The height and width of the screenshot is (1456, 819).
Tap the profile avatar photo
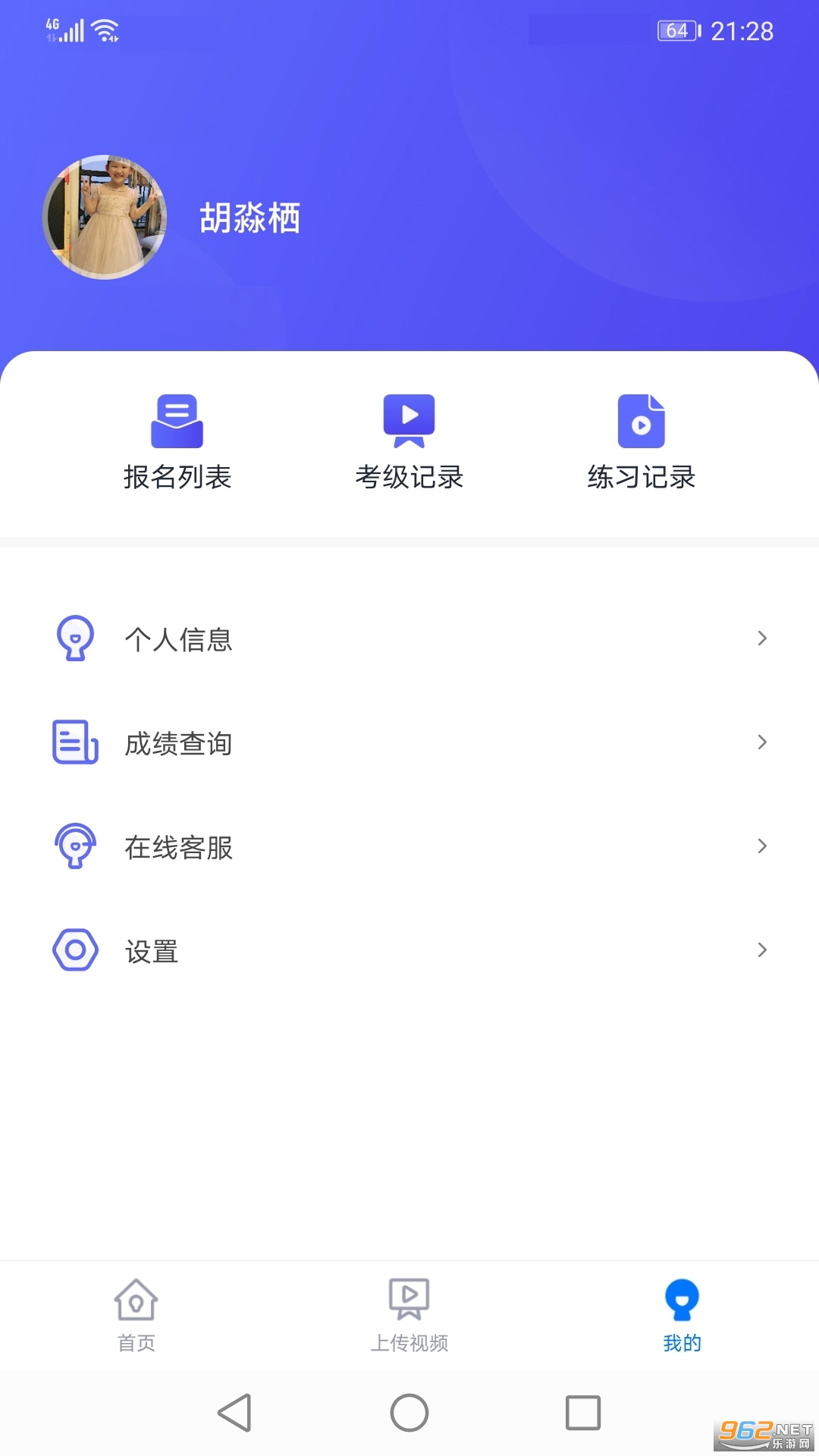click(x=105, y=218)
